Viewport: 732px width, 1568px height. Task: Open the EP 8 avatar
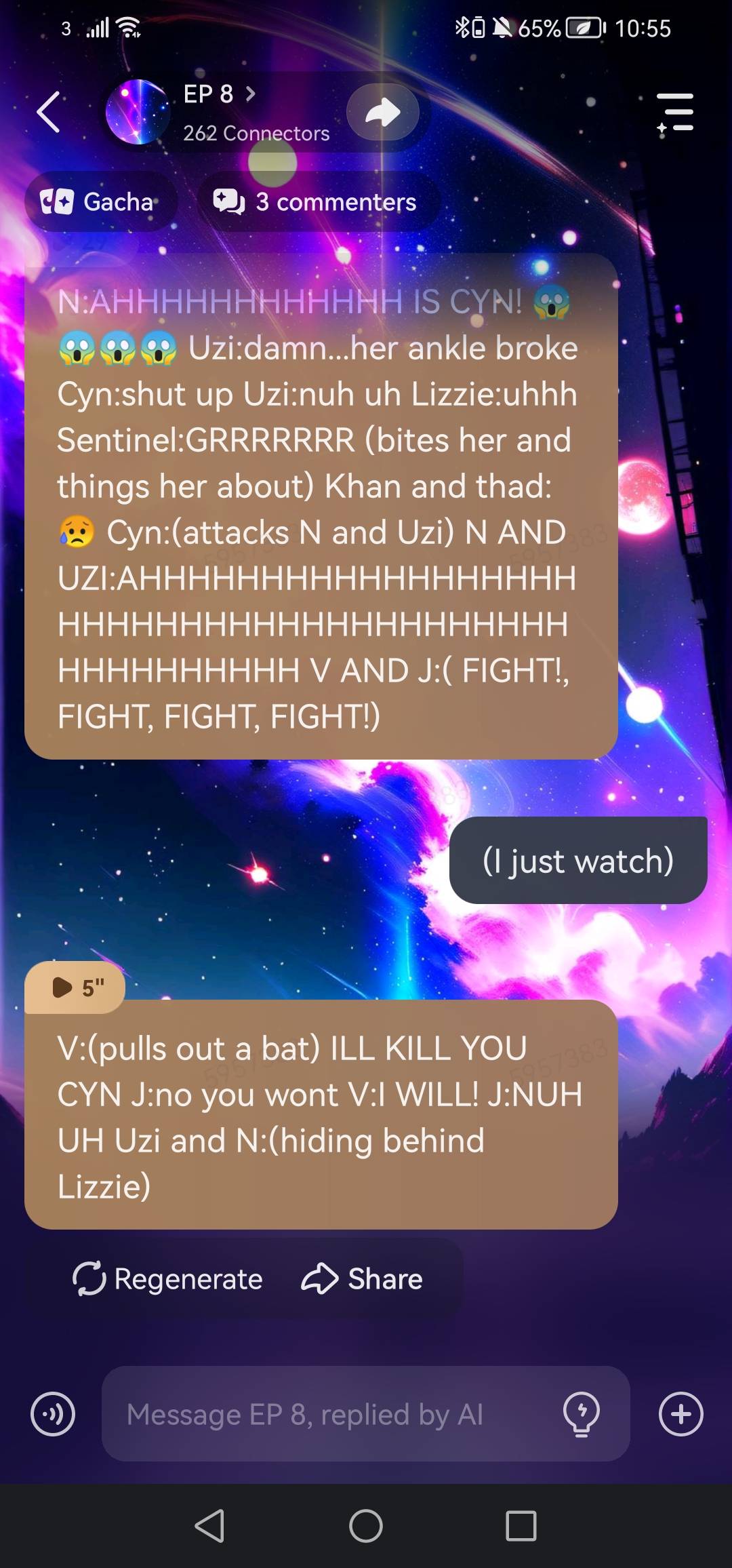coord(138,112)
